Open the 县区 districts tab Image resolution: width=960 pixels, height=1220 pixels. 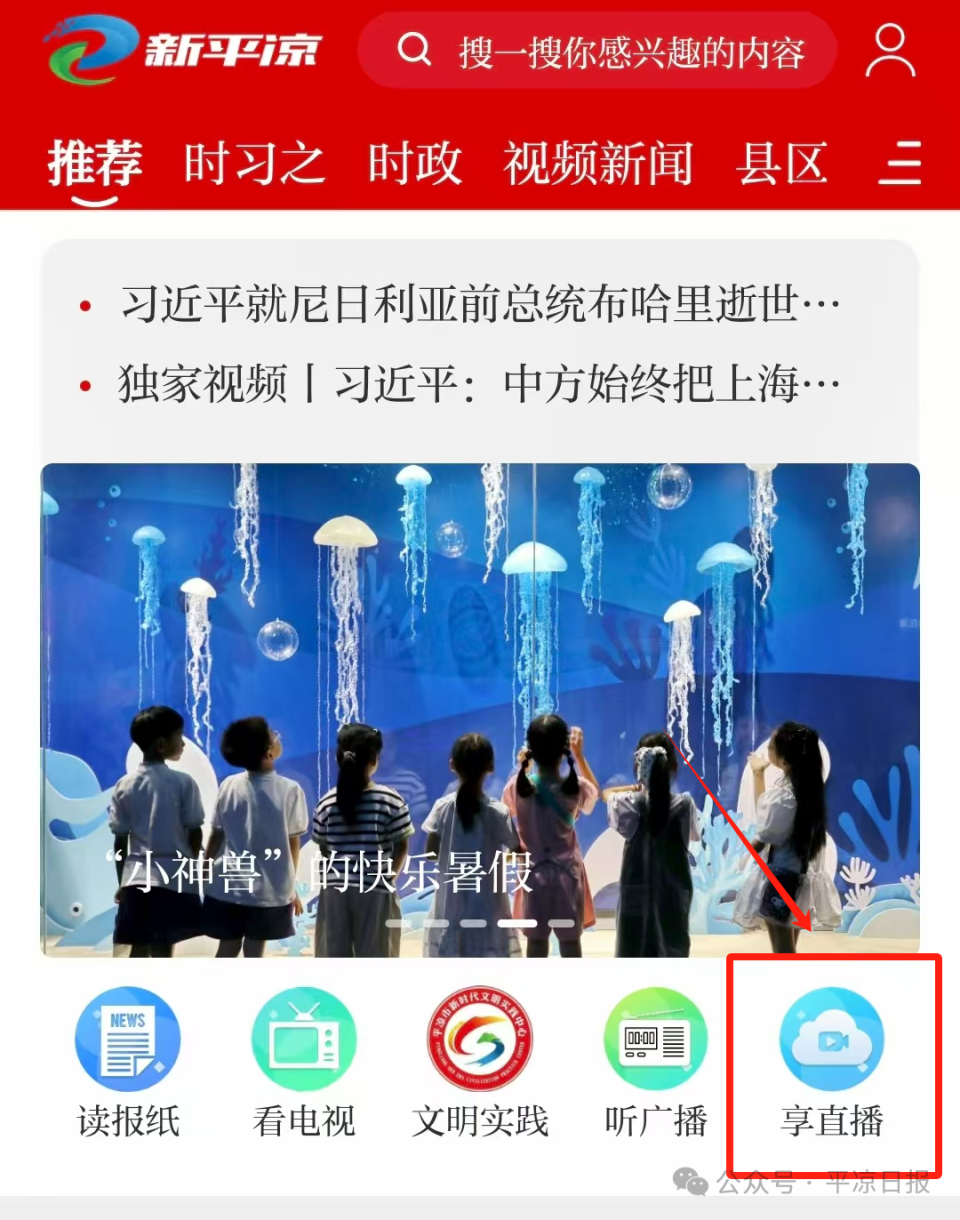click(x=782, y=163)
